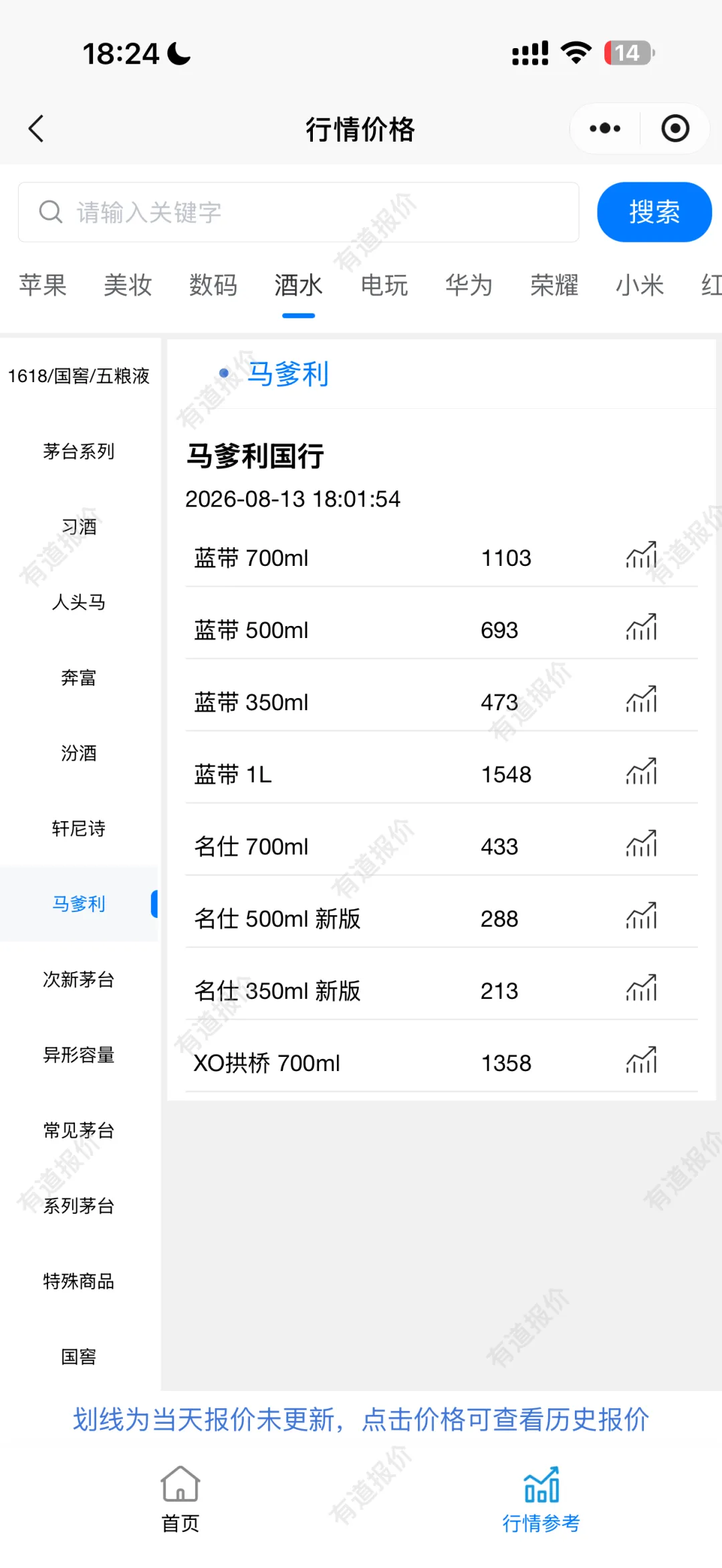
Task: Open history chart icon for 蓝带 1L
Action: tap(642, 772)
